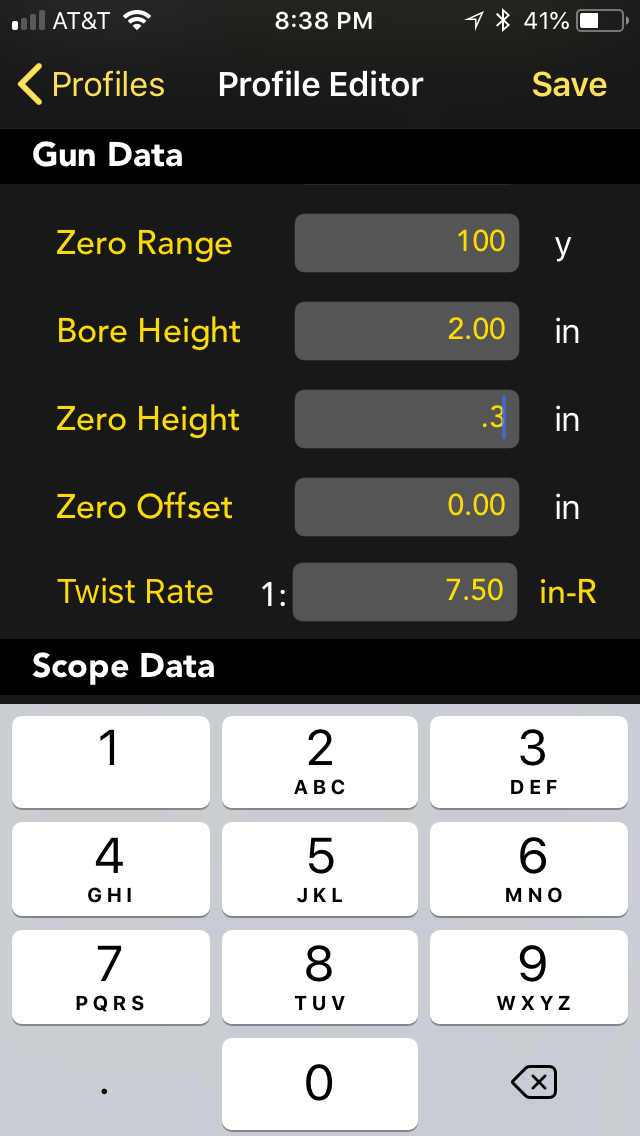Delete the last digit with backspace
Viewport: 640px width, 1136px height.
pyautogui.click(x=533, y=1083)
